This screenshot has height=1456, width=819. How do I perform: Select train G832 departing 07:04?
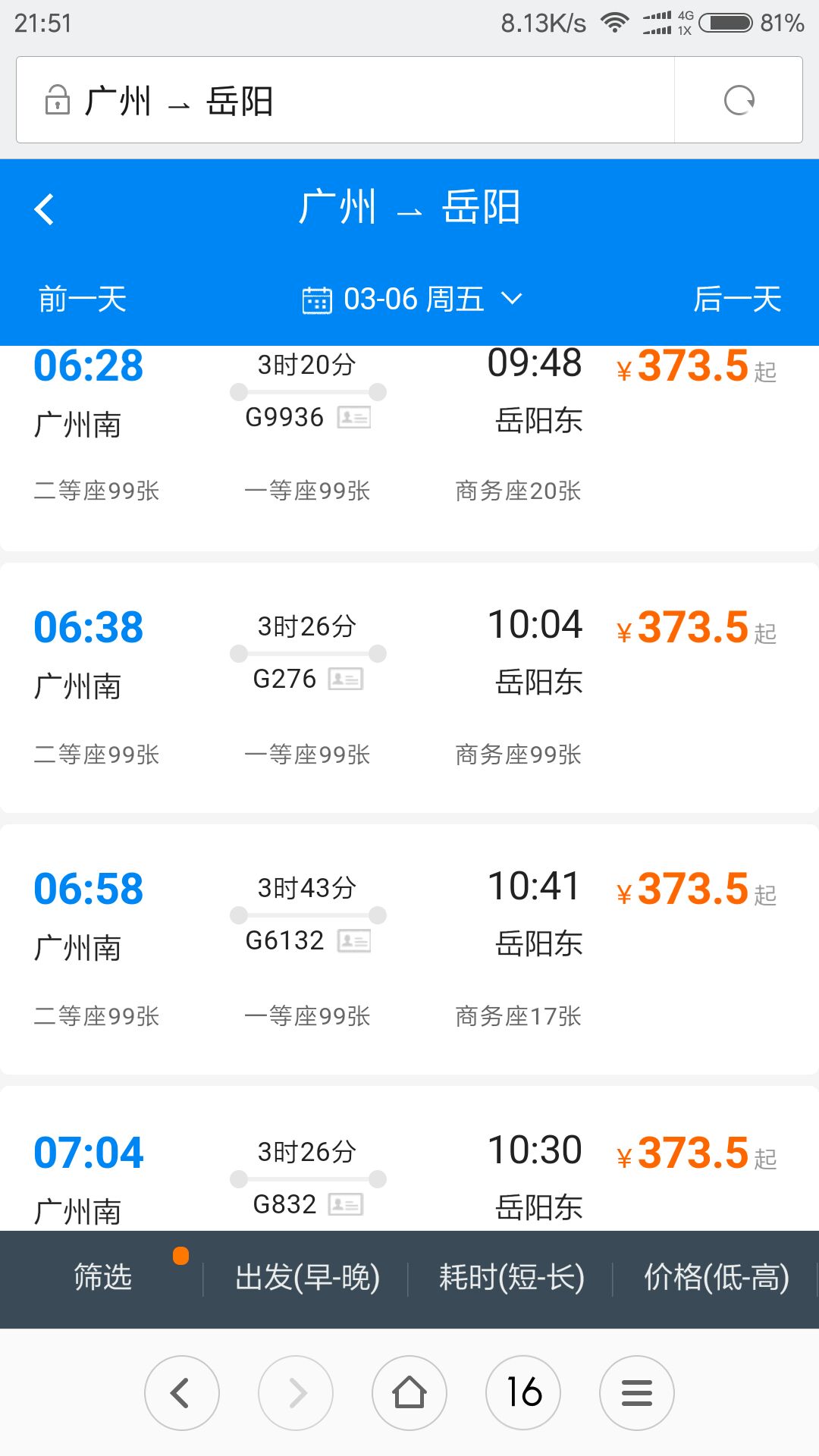coord(409,1159)
